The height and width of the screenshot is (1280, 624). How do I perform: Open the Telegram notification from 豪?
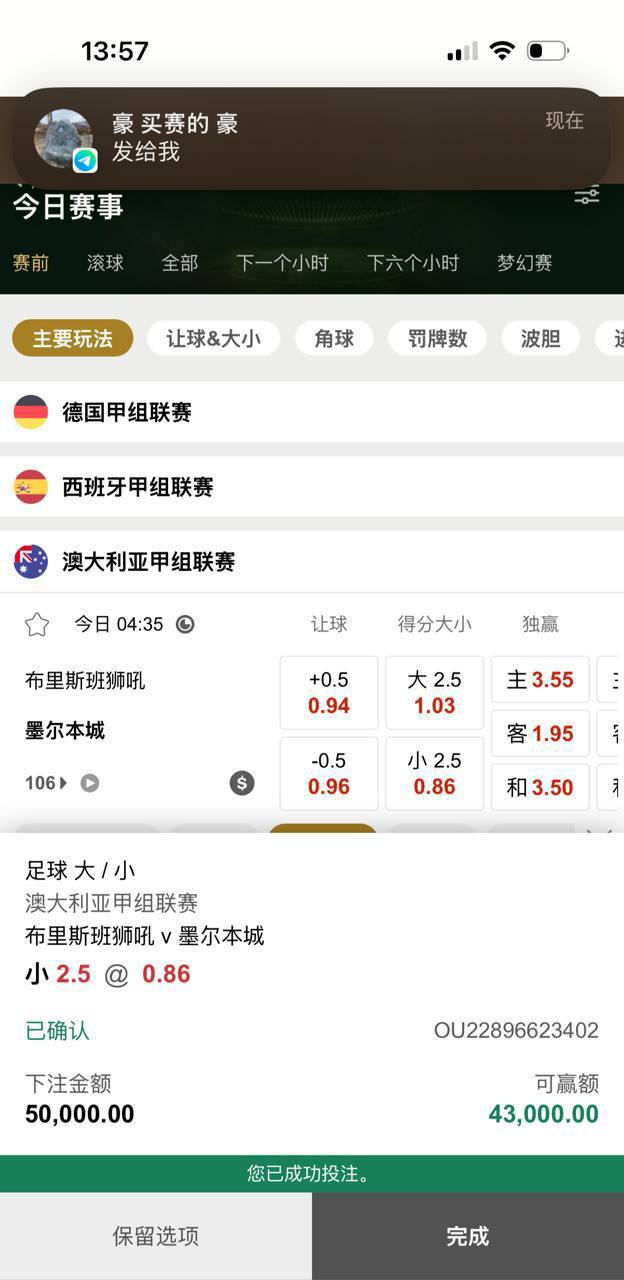(310, 138)
